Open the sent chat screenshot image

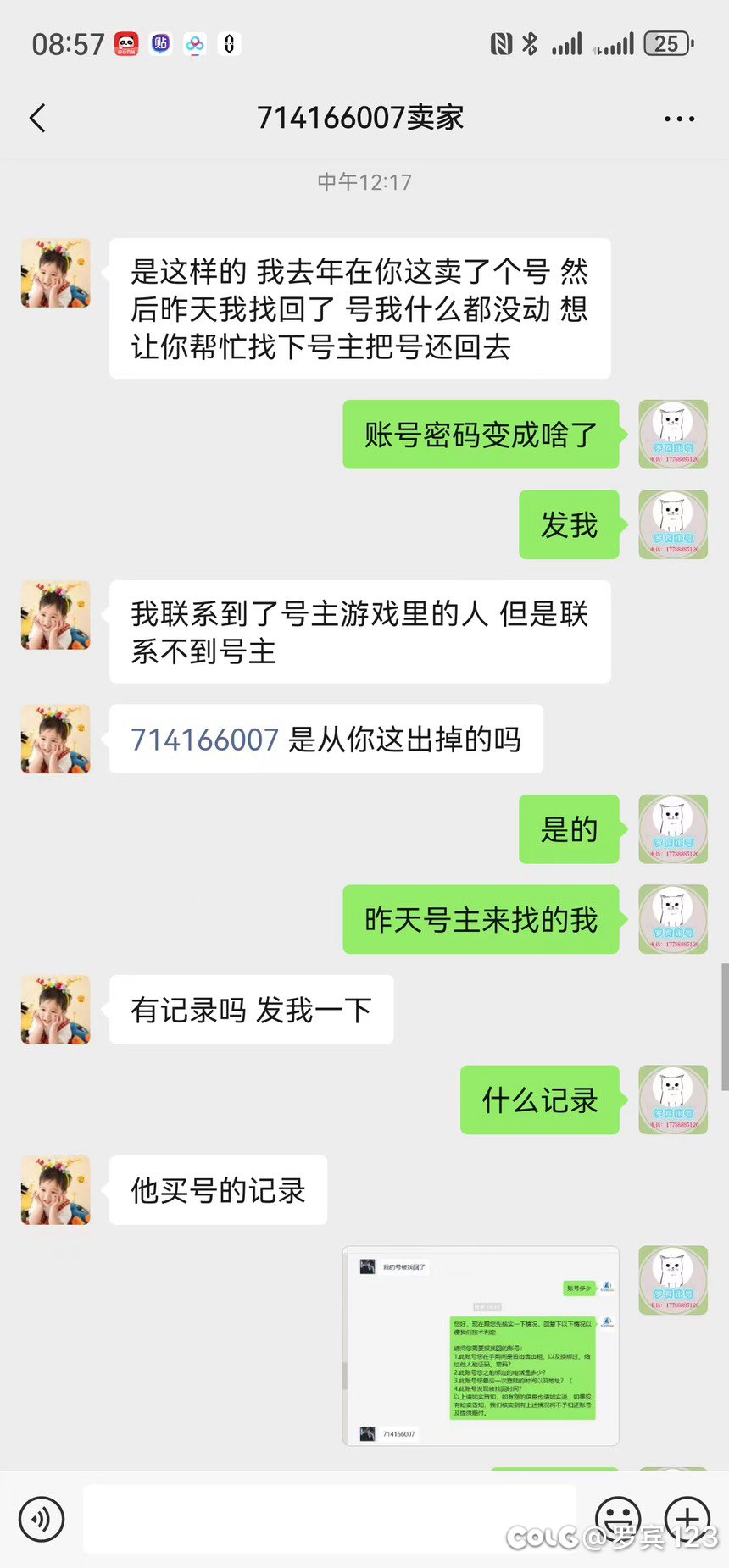pyautogui.click(x=481, y=1345)
